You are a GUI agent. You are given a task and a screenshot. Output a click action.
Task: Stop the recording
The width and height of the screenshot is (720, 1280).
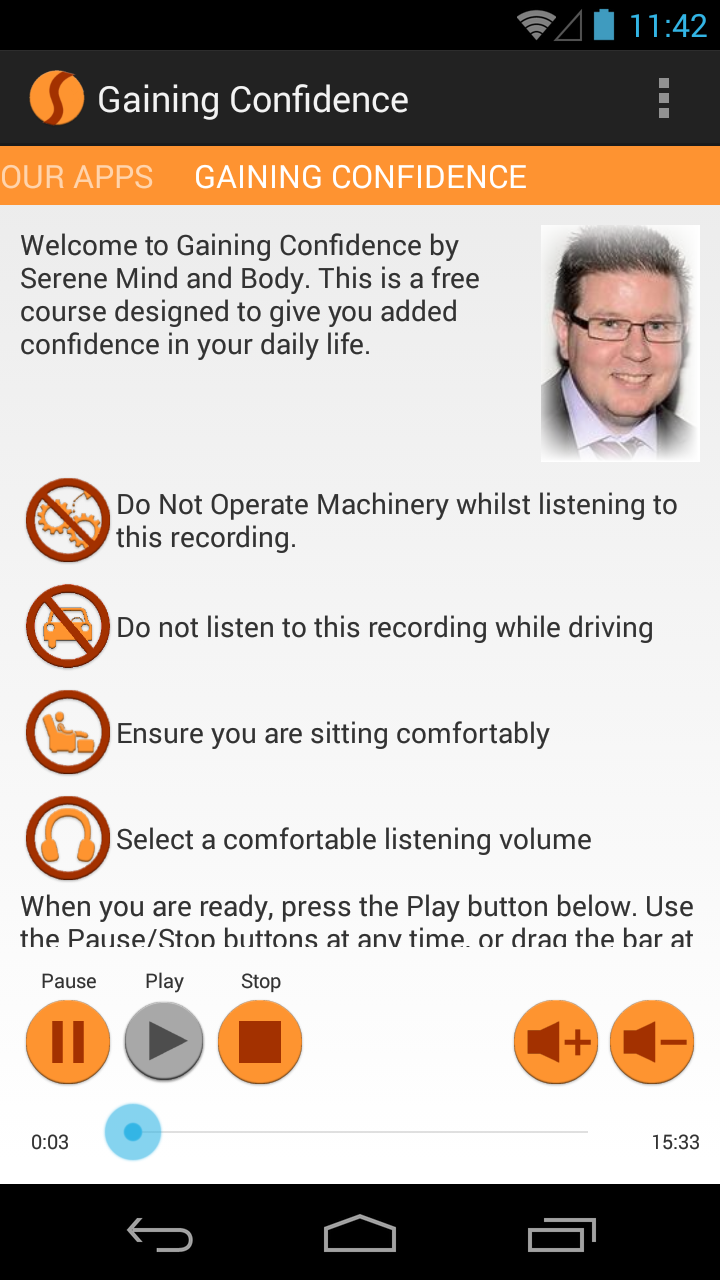point(260,1042)
